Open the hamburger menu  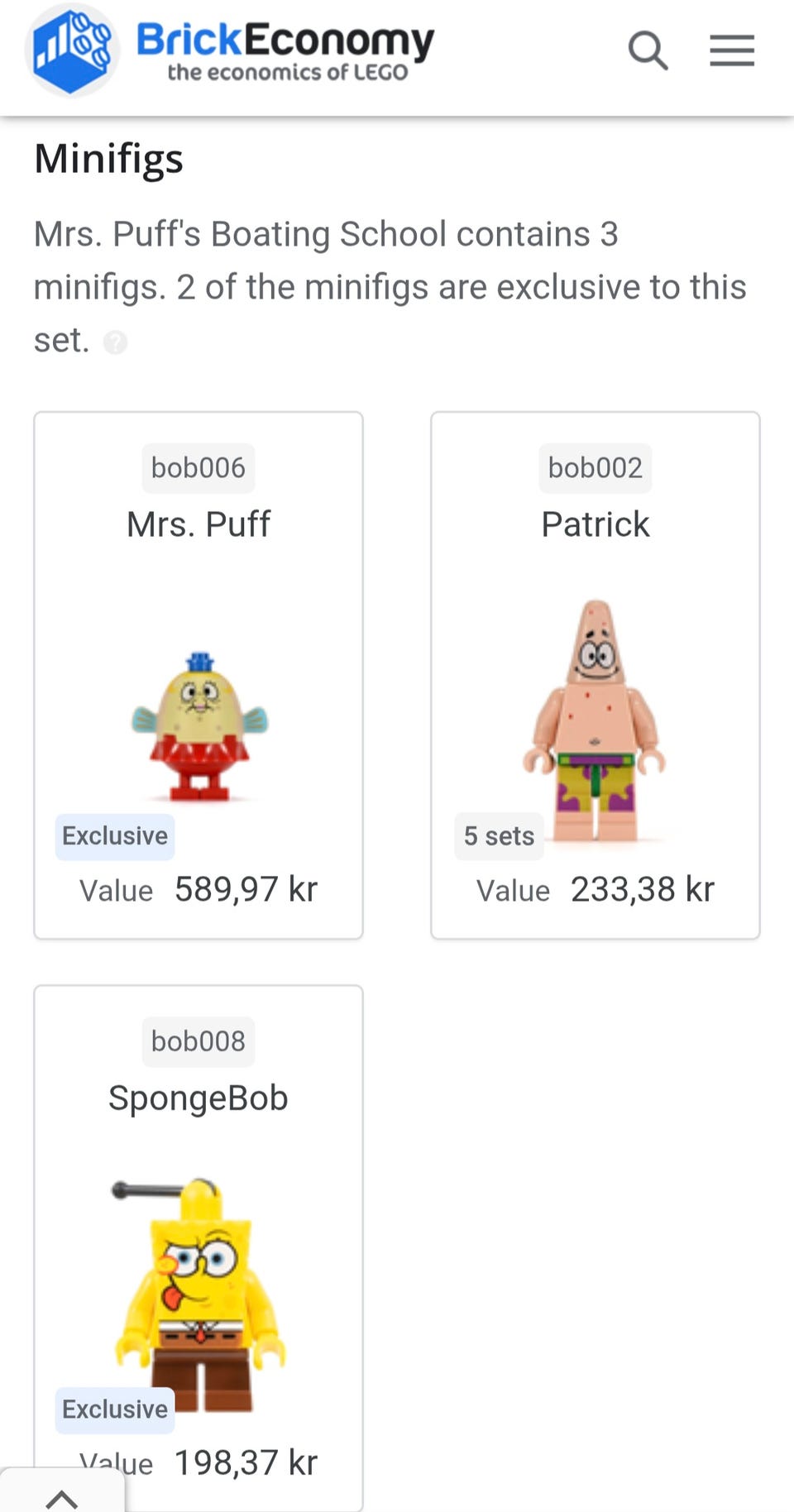click(732, 50)
